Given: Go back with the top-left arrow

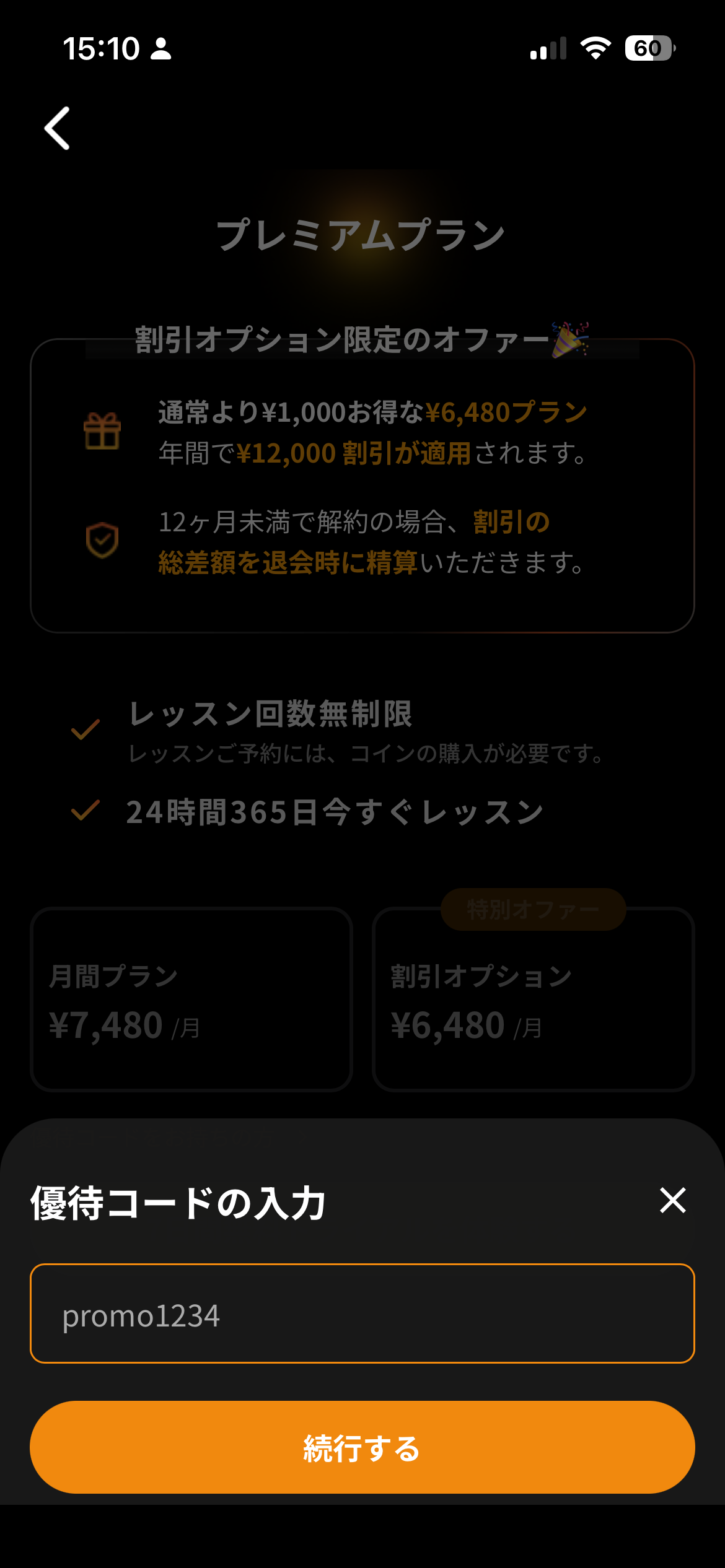Looking at the screenshot, I should click(x=58, y=128).
